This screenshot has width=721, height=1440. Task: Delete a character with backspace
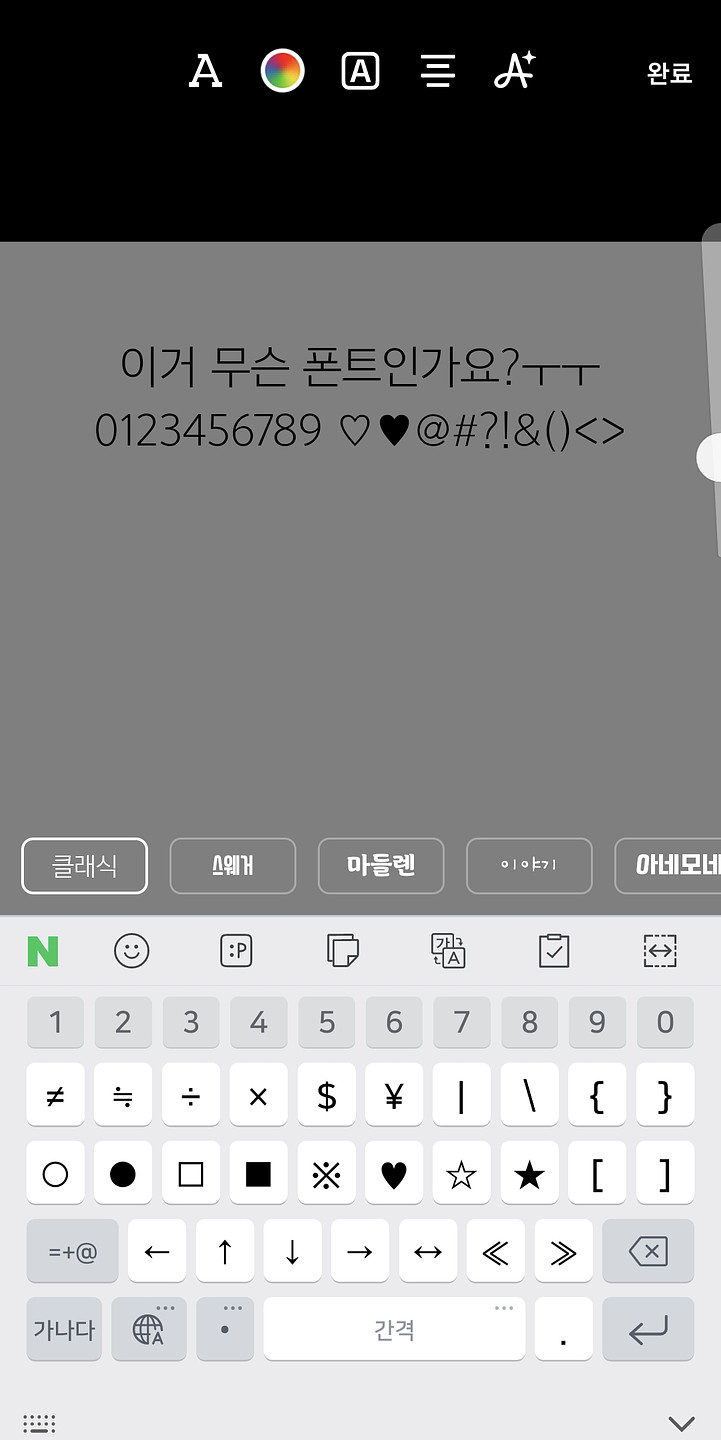tap(647, 1251)
